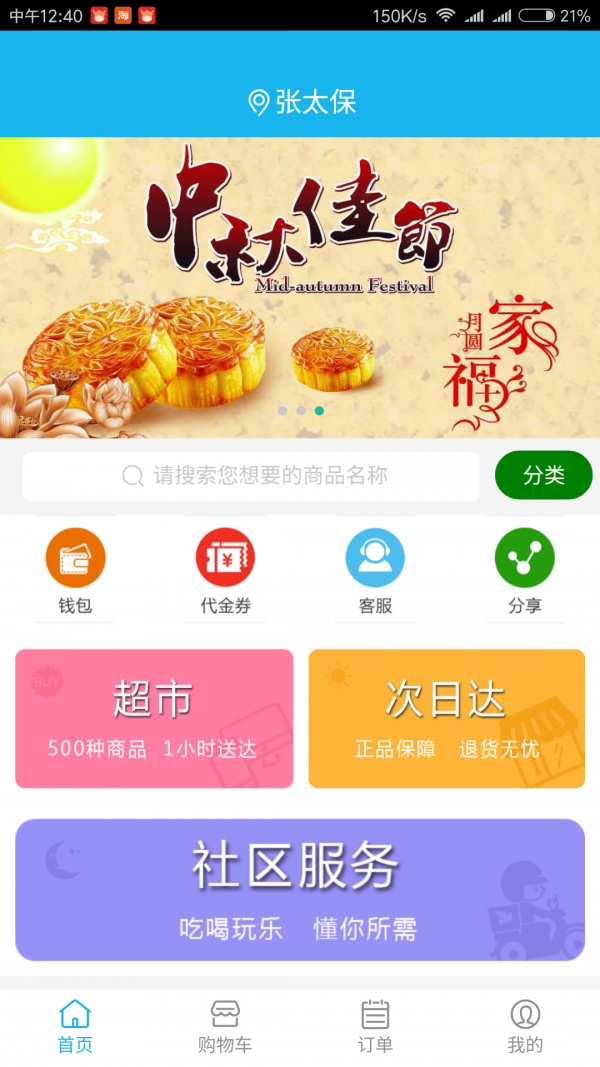Open the 次日达 next-day delivery card

[446, 719]
